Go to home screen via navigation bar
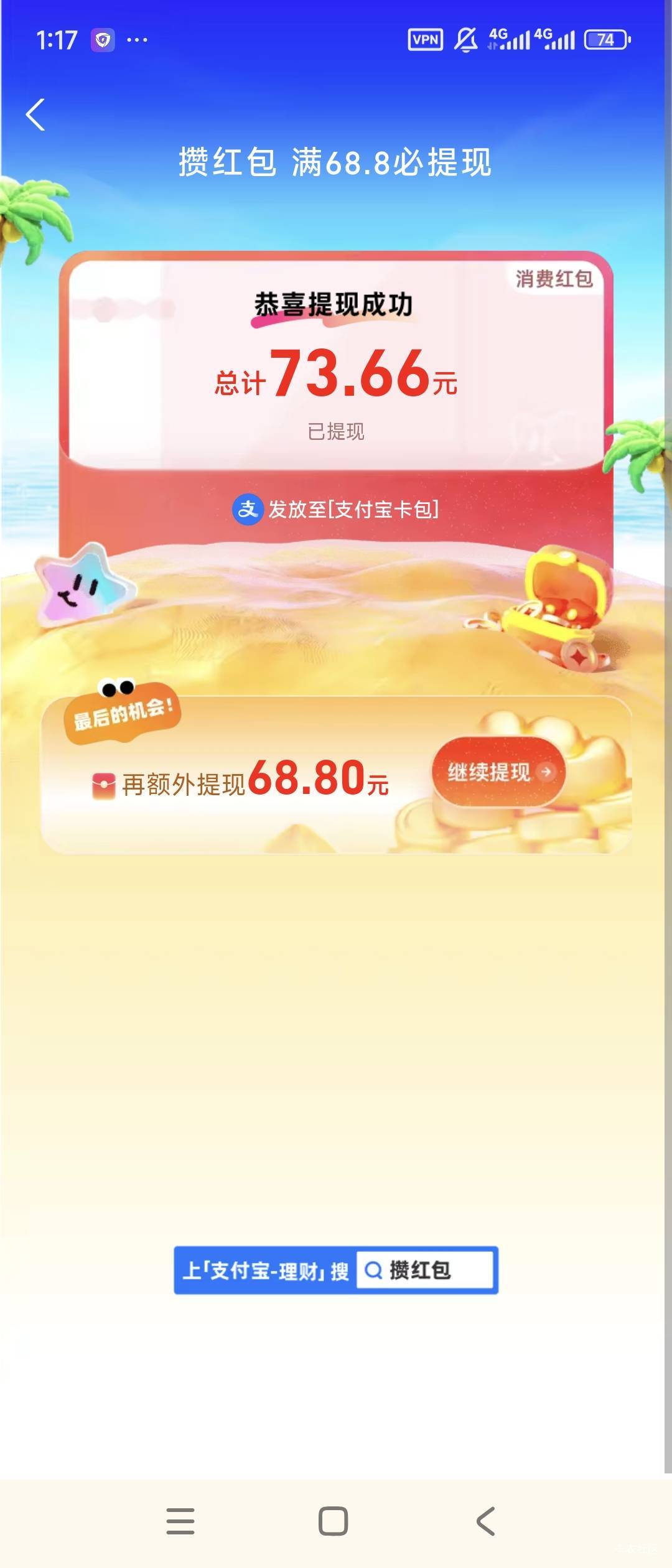Screen dimensions: 672x1568 [x=333, y=1521]
